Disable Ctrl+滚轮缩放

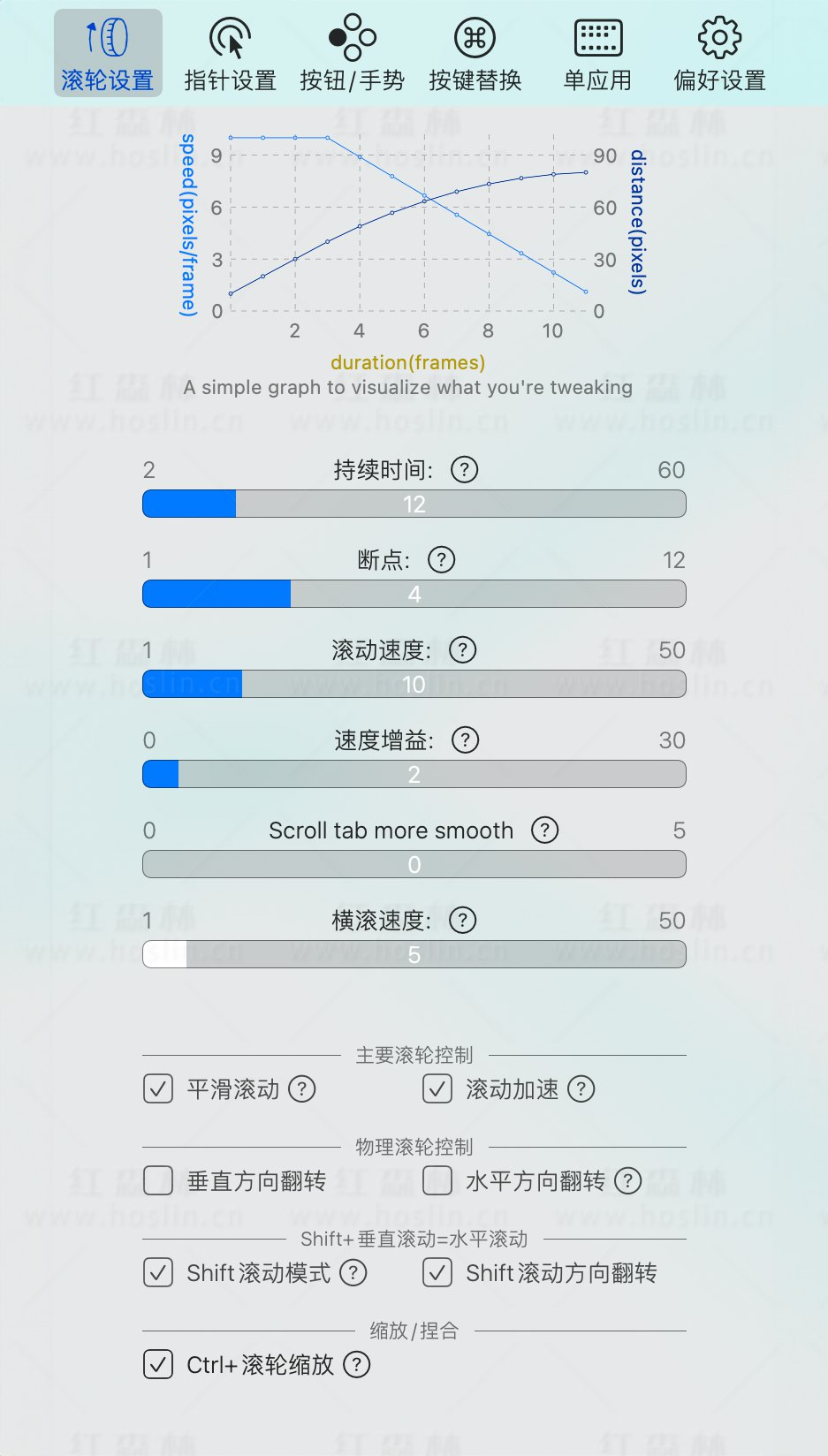tap(158, 1364)
